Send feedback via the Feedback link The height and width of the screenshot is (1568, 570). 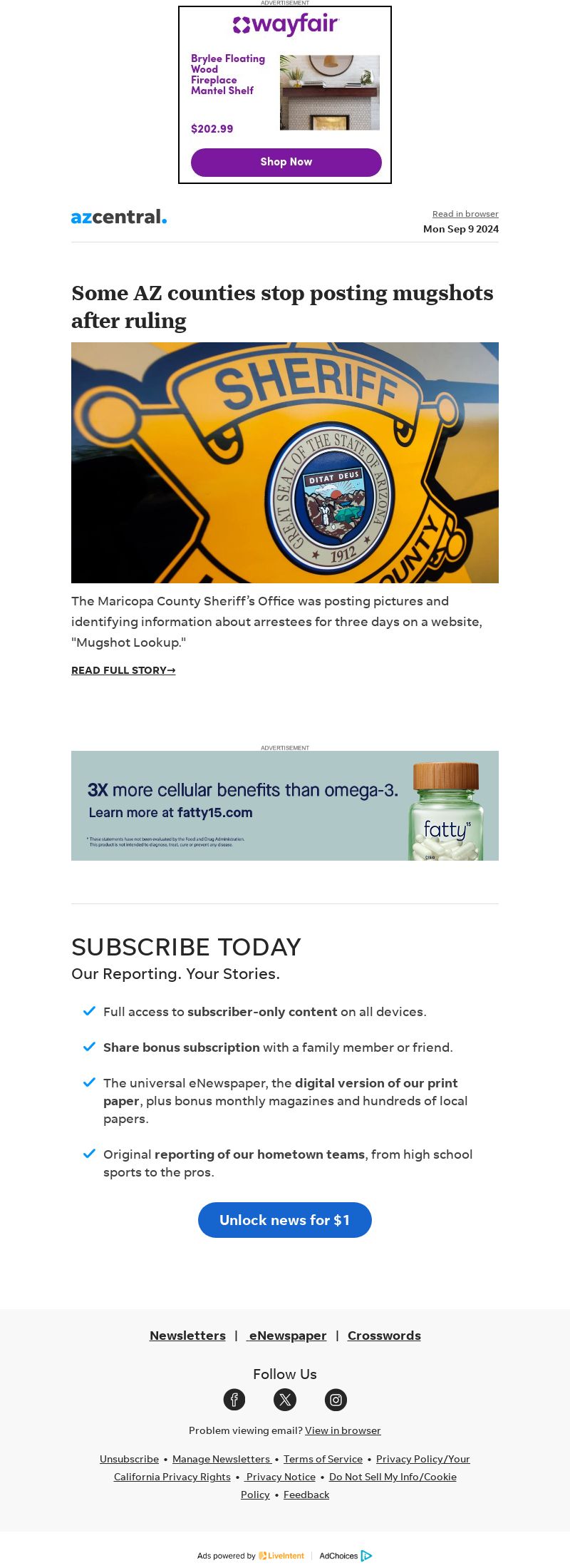click(x=306, y=1495)
